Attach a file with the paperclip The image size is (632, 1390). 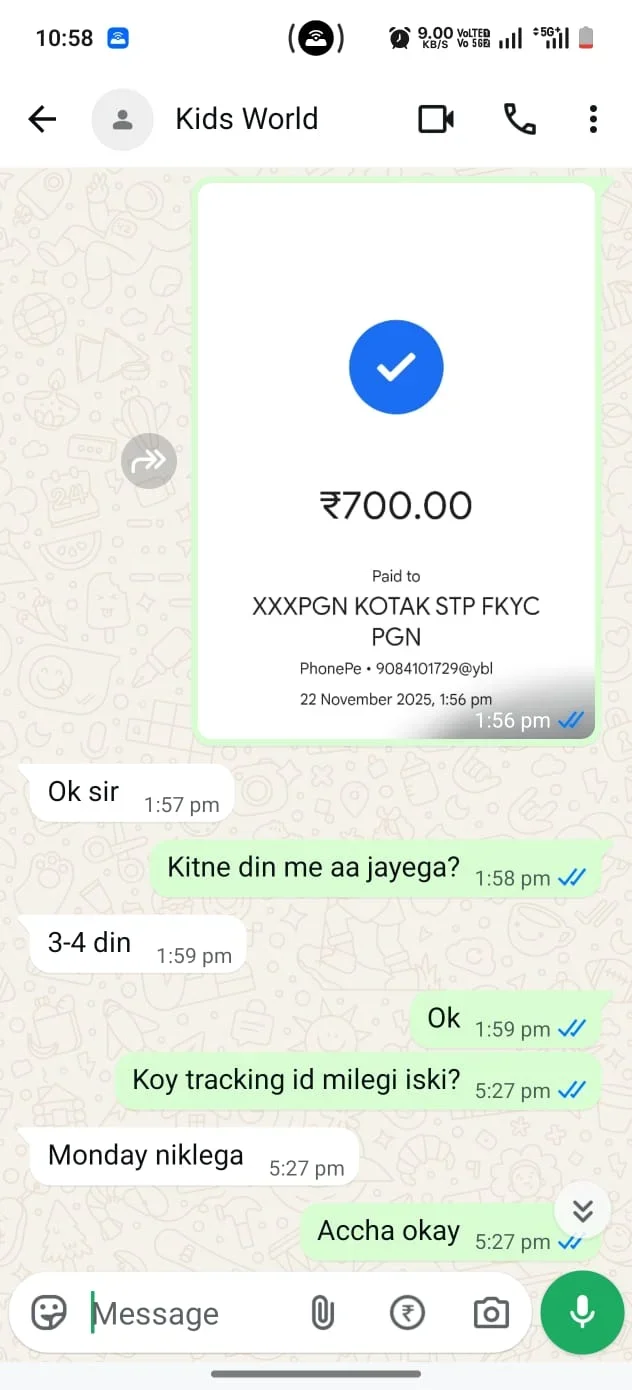coord(322,1313)
